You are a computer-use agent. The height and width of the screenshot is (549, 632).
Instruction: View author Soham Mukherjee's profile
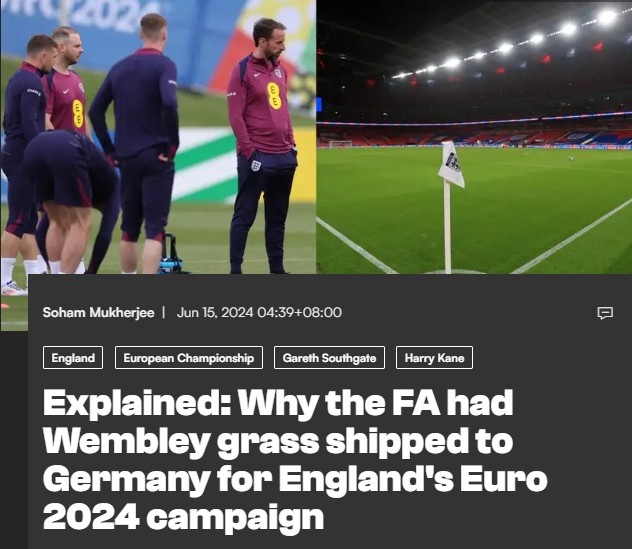coord(98,312)
